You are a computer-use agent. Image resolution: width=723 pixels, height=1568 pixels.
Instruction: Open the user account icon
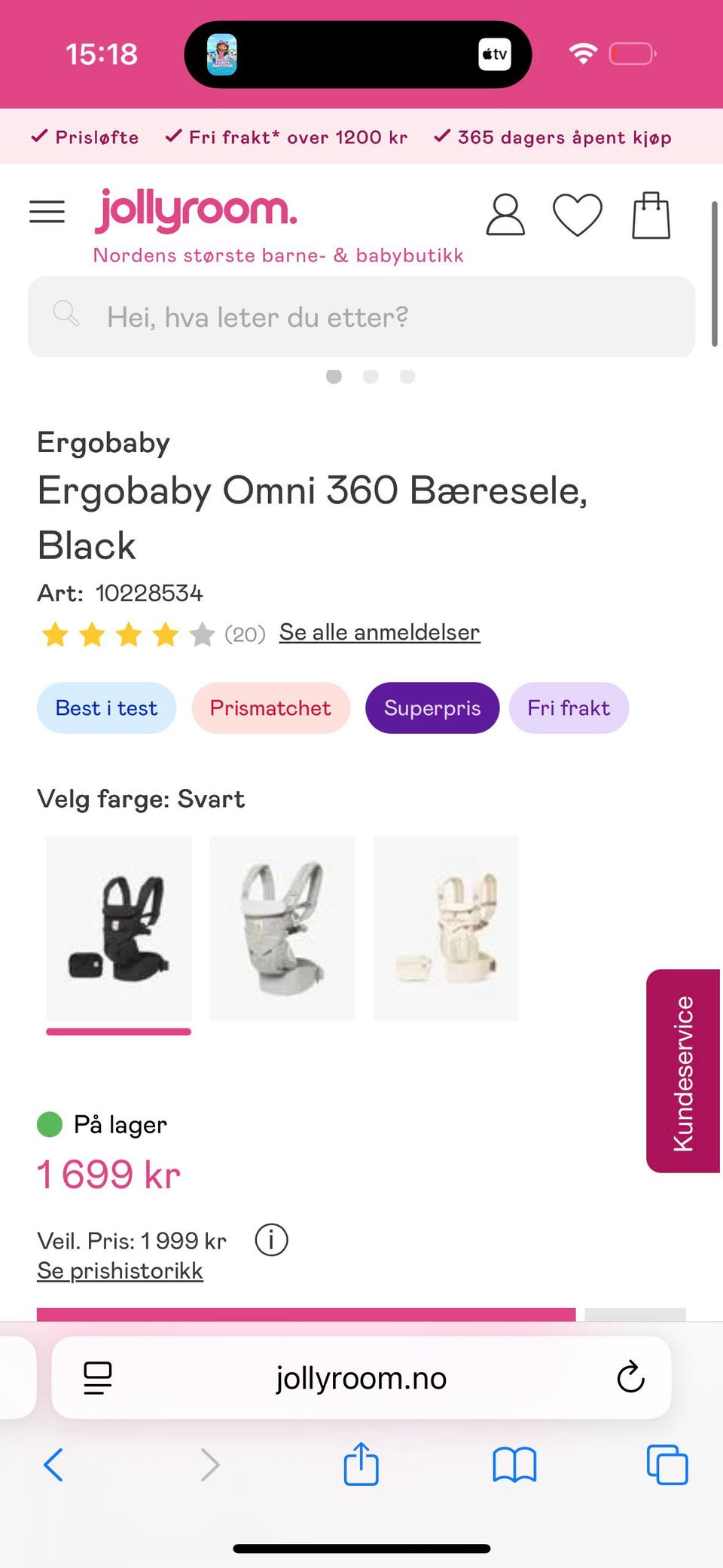click(x=505, y=215)
